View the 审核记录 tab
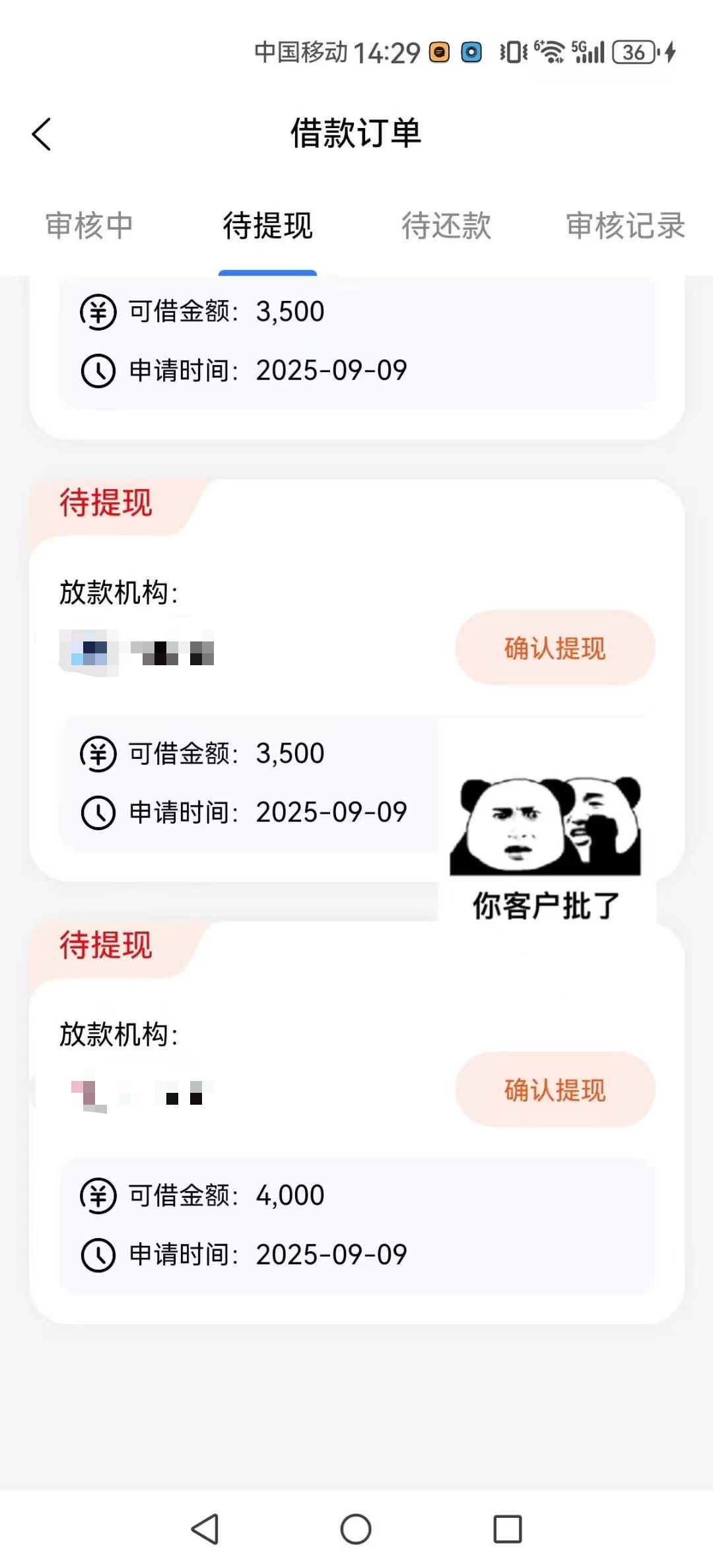The width and height of the screenshot is (713, 1568). tap(625, 226)
